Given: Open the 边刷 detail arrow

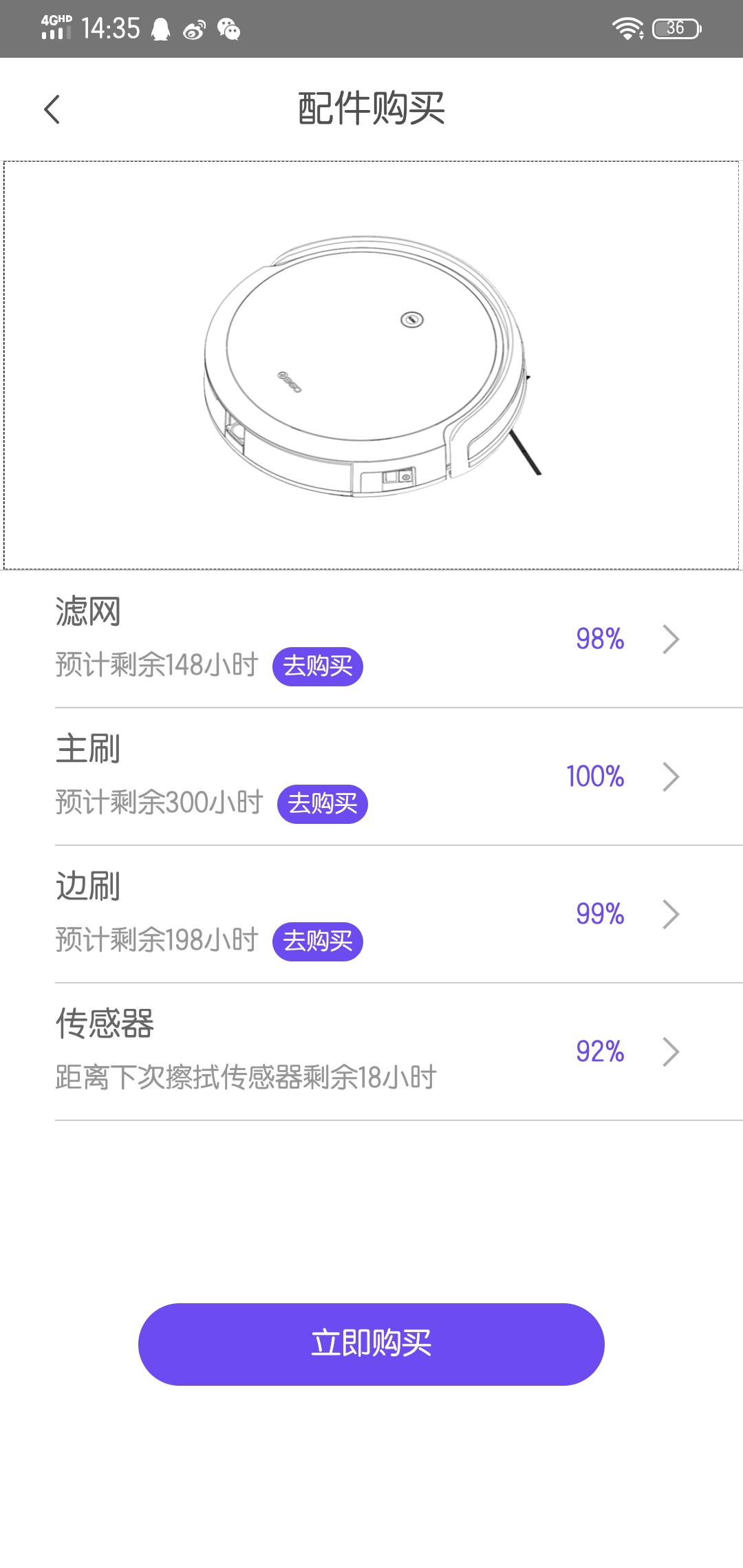Looking at the screenshot, I should [x=670, y=913].
